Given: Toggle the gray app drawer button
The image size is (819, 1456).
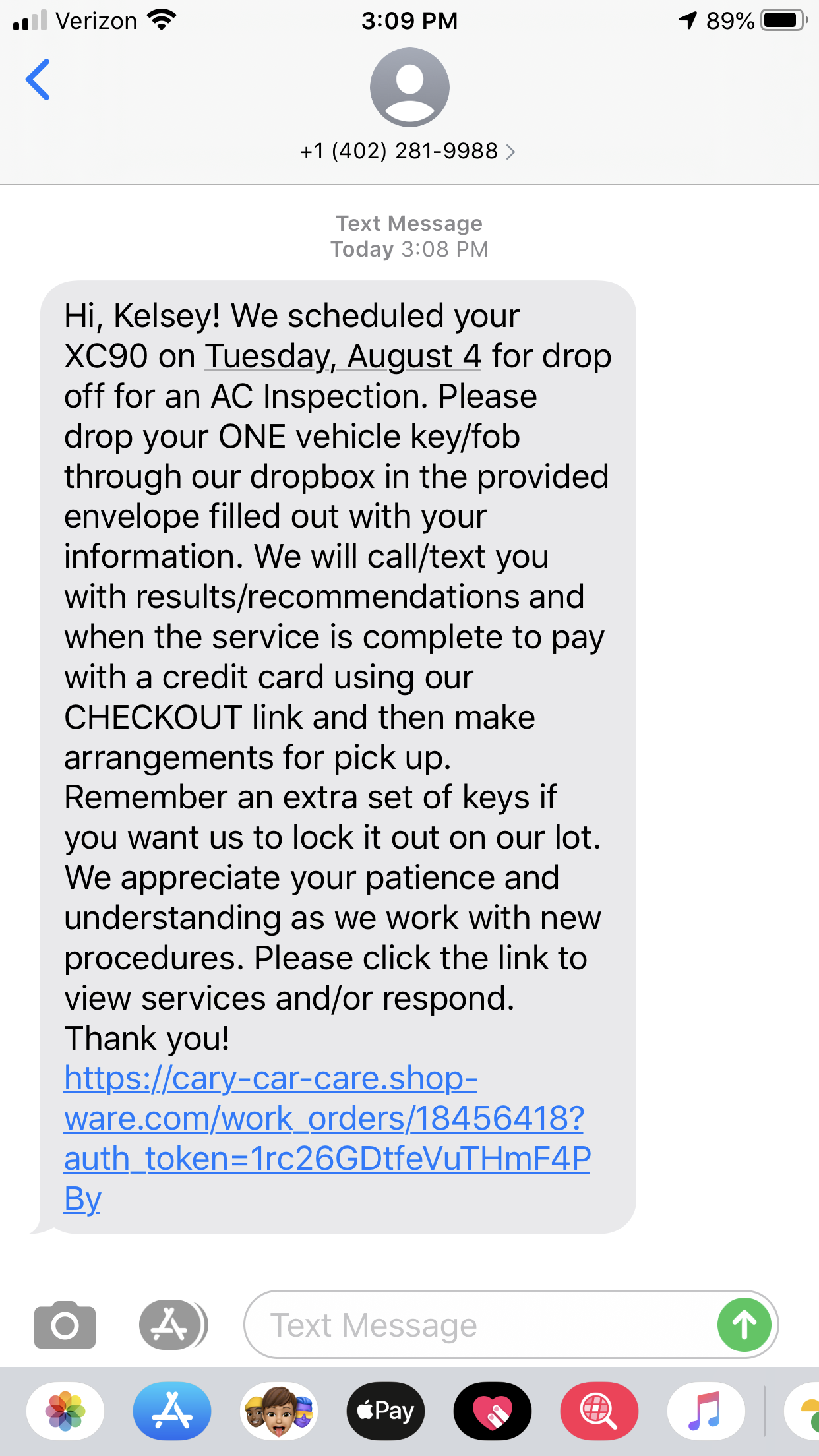Looking at the screenshot, I should click(171, 1325).
